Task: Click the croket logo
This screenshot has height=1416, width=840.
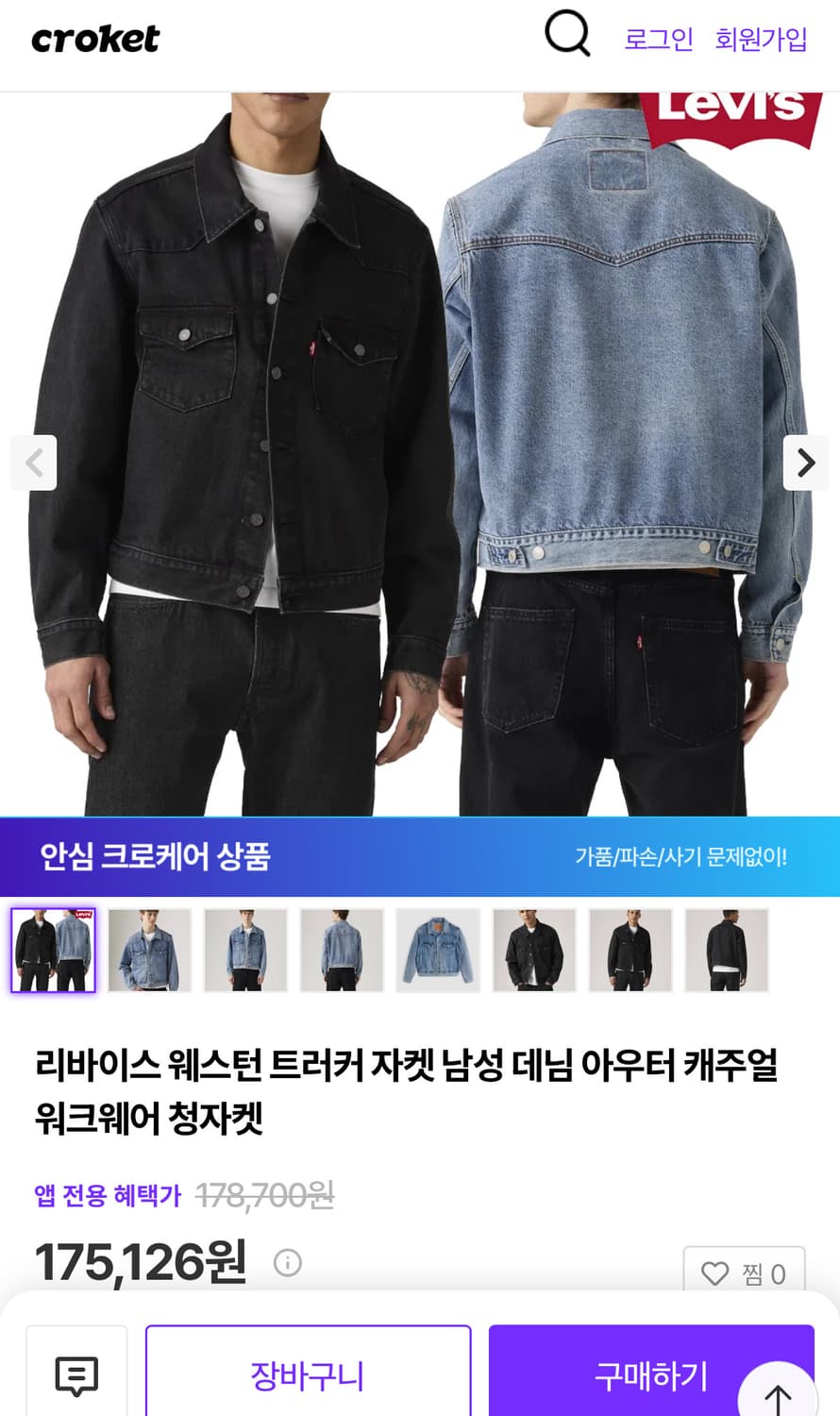Action: coord(95,40)
